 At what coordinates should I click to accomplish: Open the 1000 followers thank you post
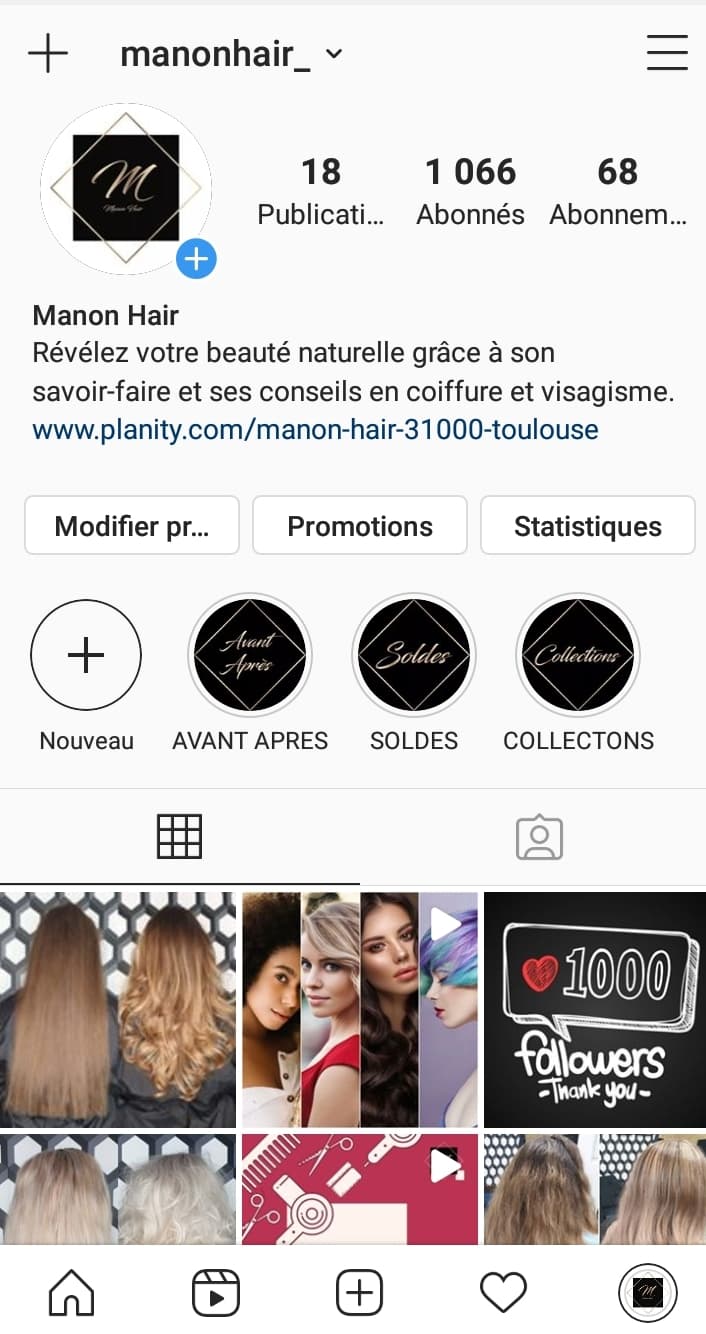click(x=595, y=1010)
